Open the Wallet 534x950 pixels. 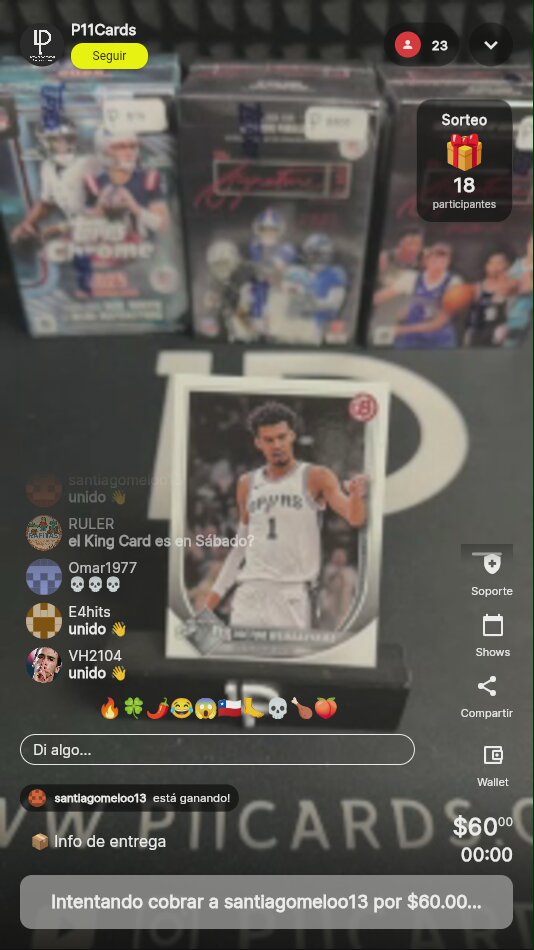493,766
